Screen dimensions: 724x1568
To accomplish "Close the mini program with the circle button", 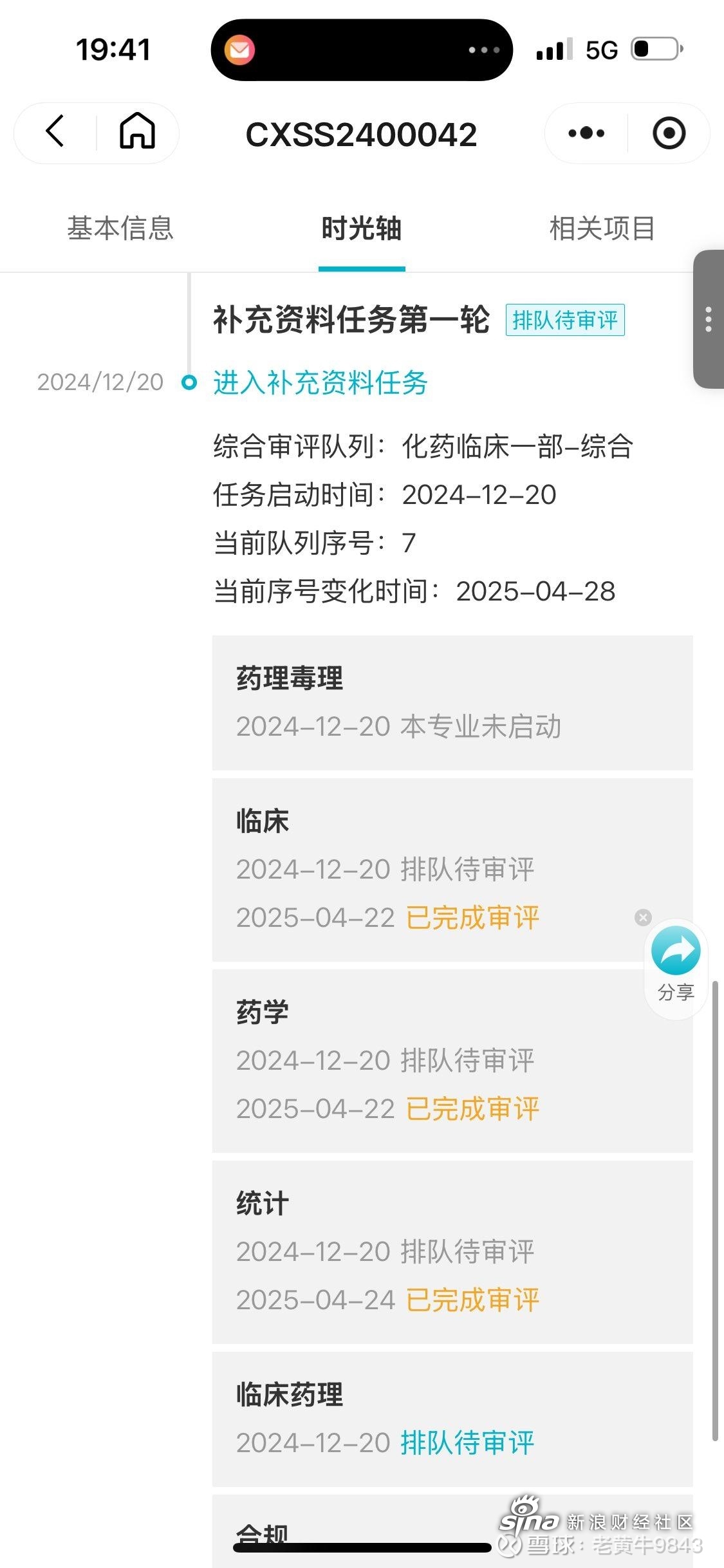I will pyautogui.click(x=669, y=133).
